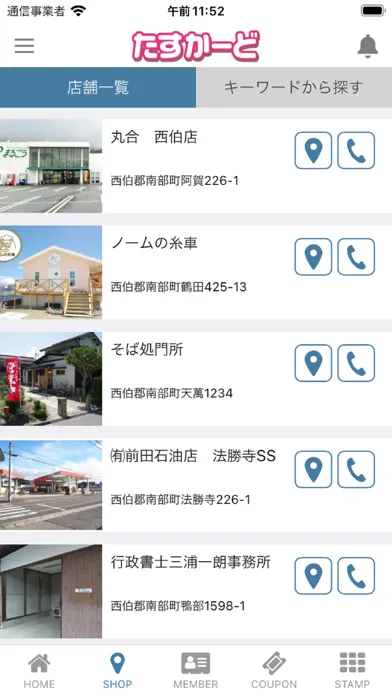Image resolution: width=392 pixels, height=696 pixels.
Task: Switch to the MEMBER tab
Action: point(196,670)
